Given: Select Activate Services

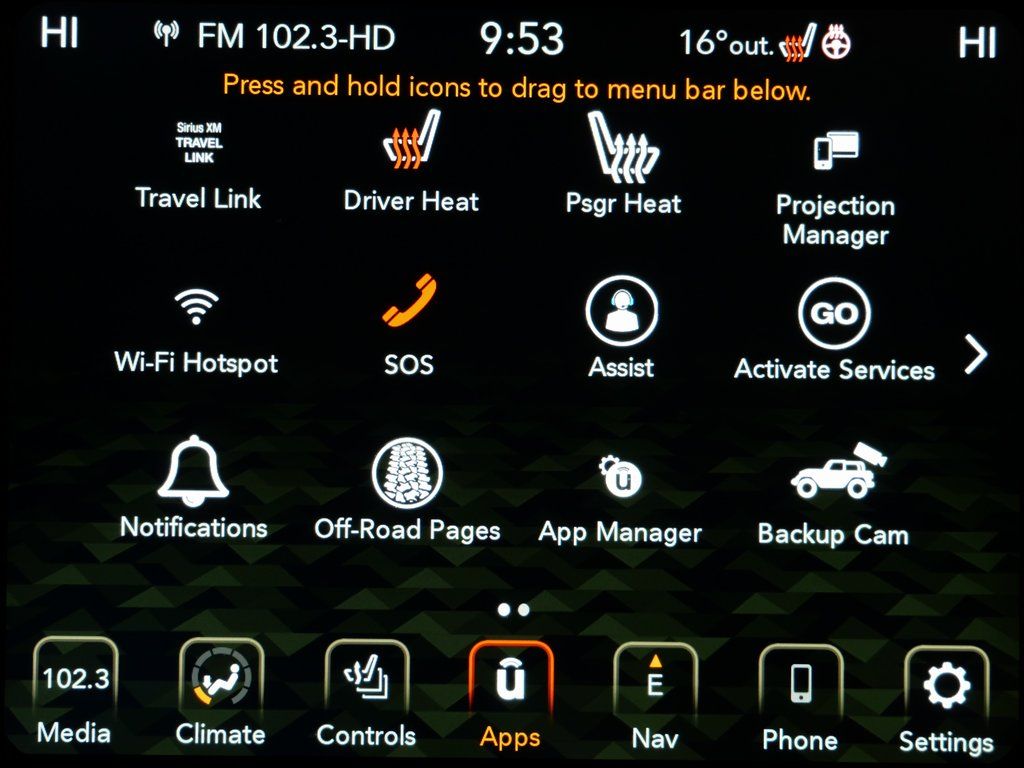Looking at the screenshot, I should pyautogui.click(x=834, y=330).
